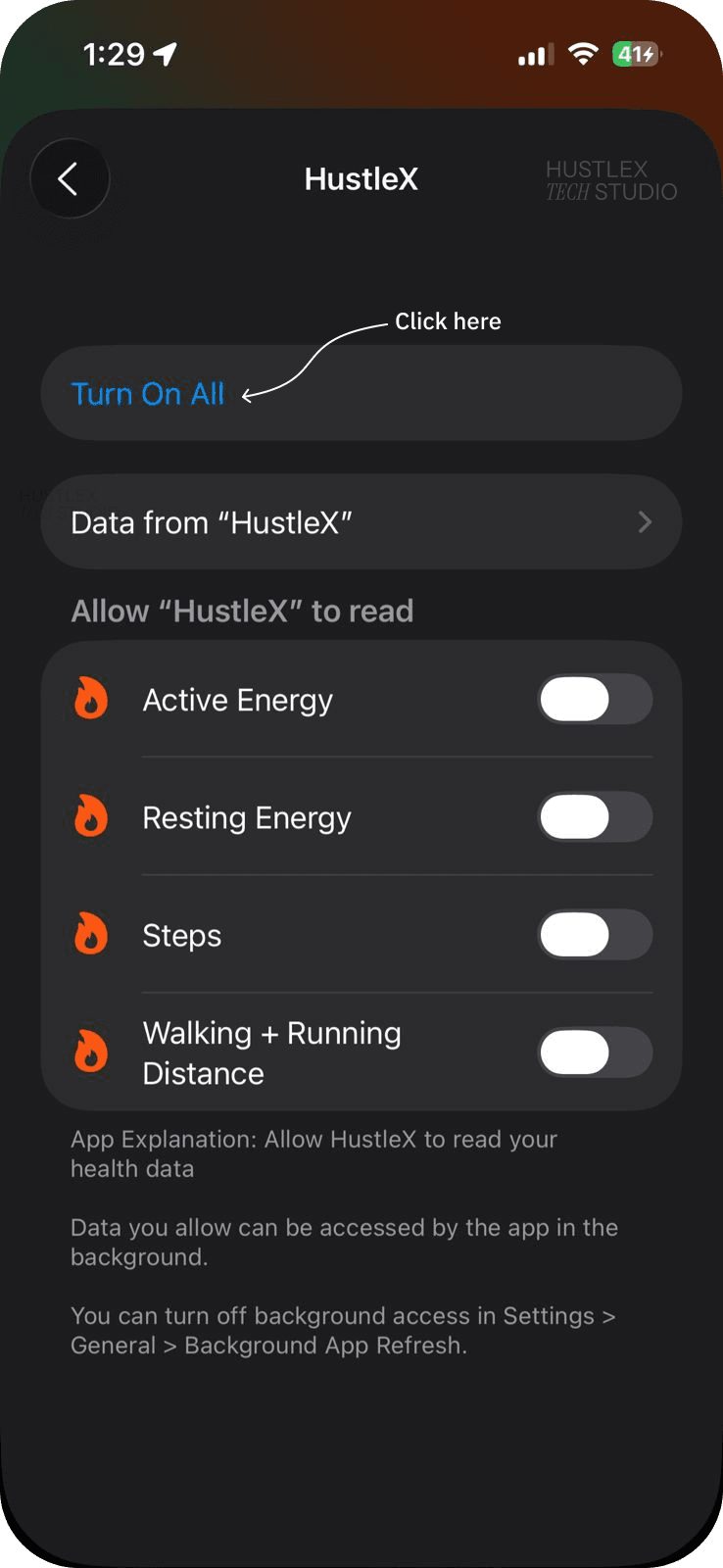Select the flame icon next to Steps
723x1568 pixels.
90,934
